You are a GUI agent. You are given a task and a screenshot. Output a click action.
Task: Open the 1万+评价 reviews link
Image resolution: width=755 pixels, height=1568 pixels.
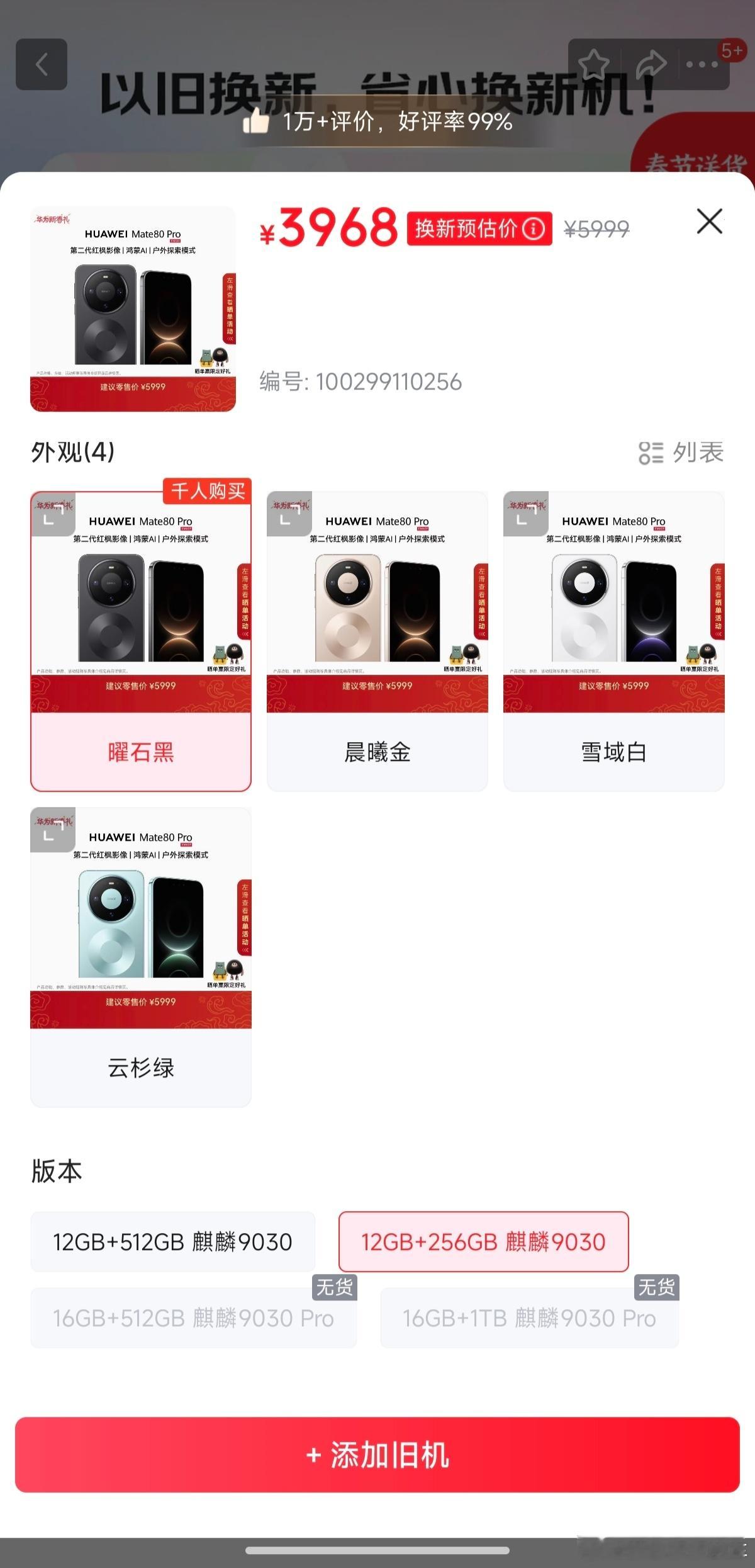(x=396, y=123)
